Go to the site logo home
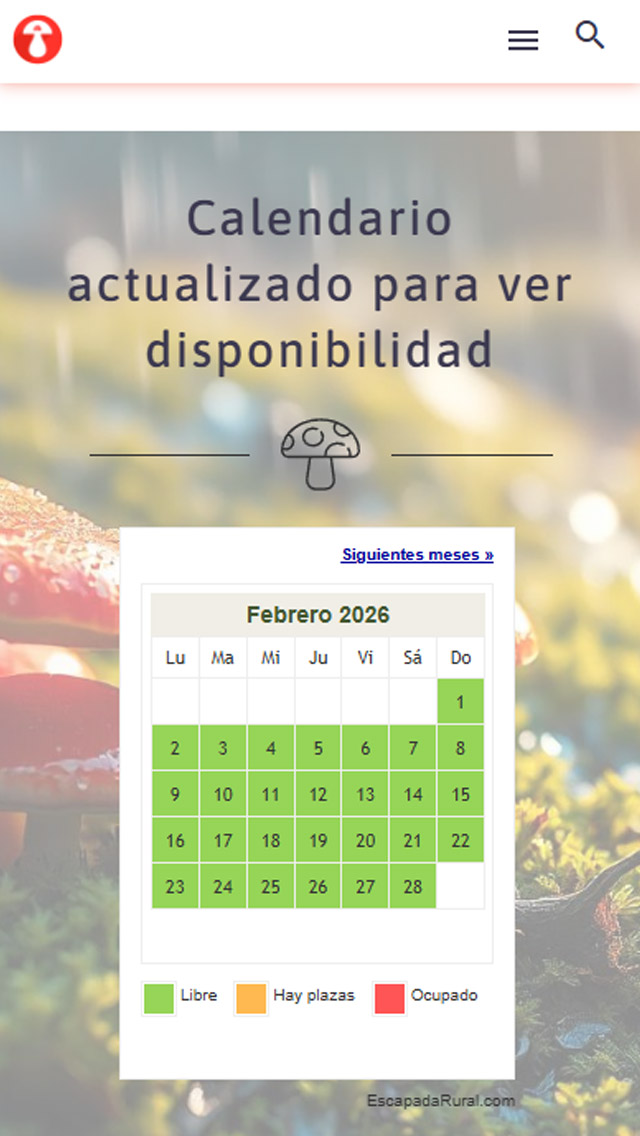 coord(38,40)
